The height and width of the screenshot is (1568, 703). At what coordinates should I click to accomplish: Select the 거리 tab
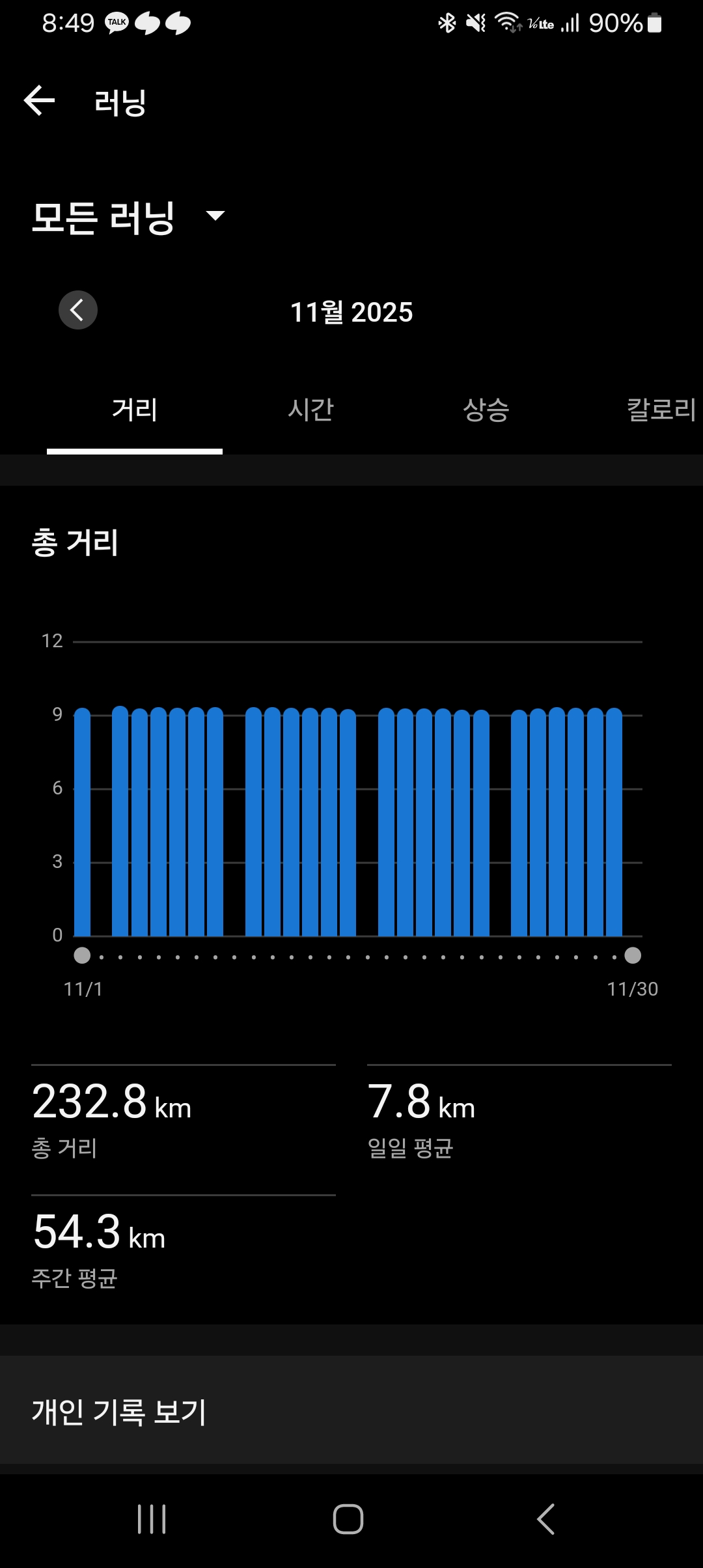click(135, 410)
